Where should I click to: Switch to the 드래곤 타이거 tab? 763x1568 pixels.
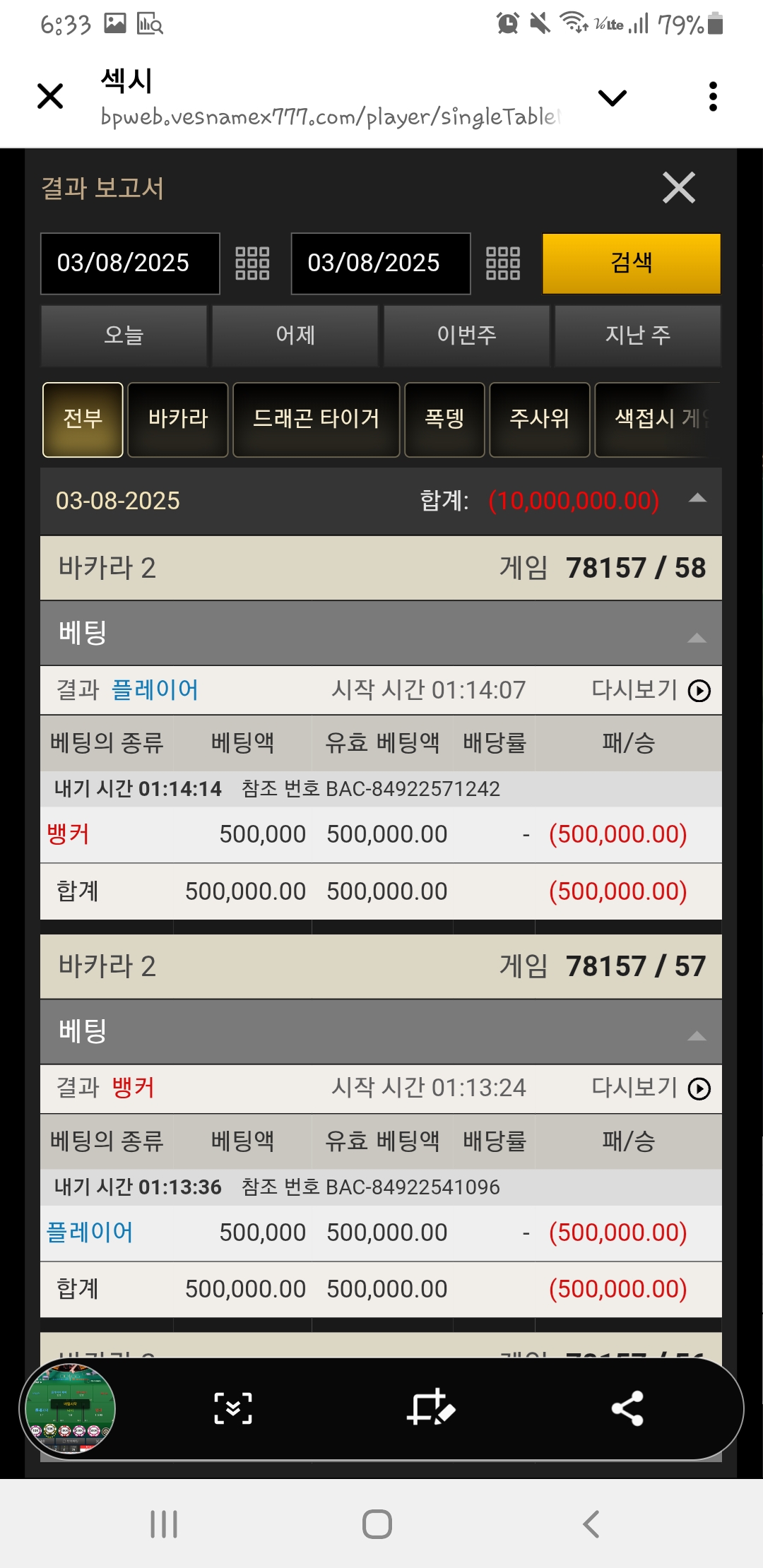click(x=316, y=420)
